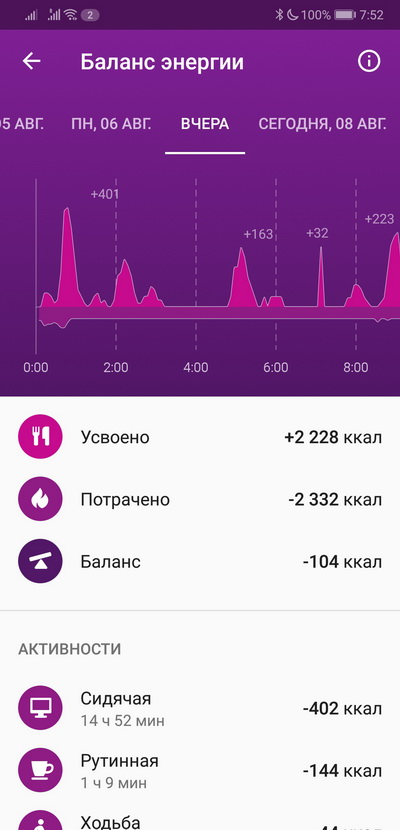Select the ВЧЕРА tab
This screenshot has width=400, height=830.
click(x=205, y=124)
